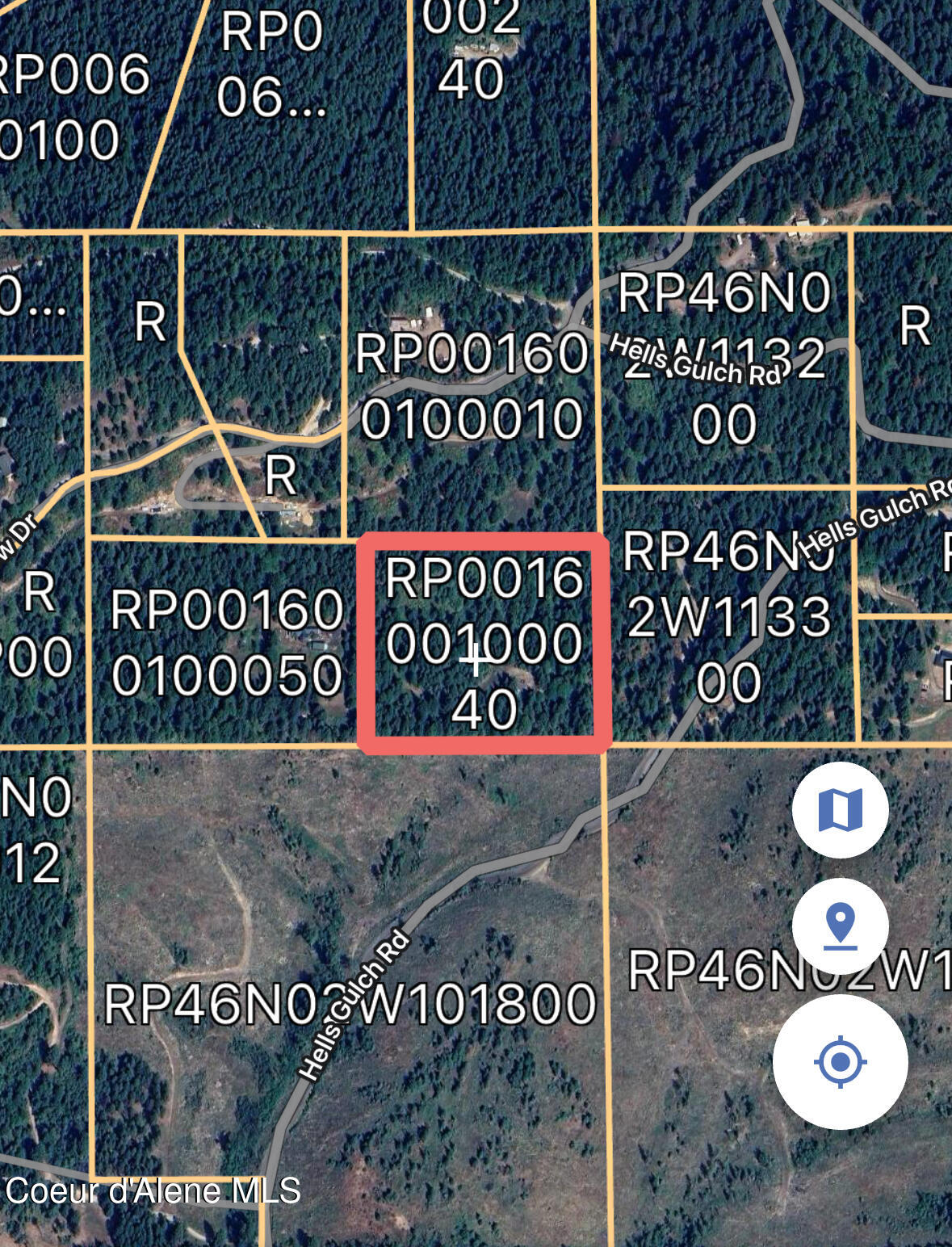Click the blue place-marker pin symbol

point(841,927)
